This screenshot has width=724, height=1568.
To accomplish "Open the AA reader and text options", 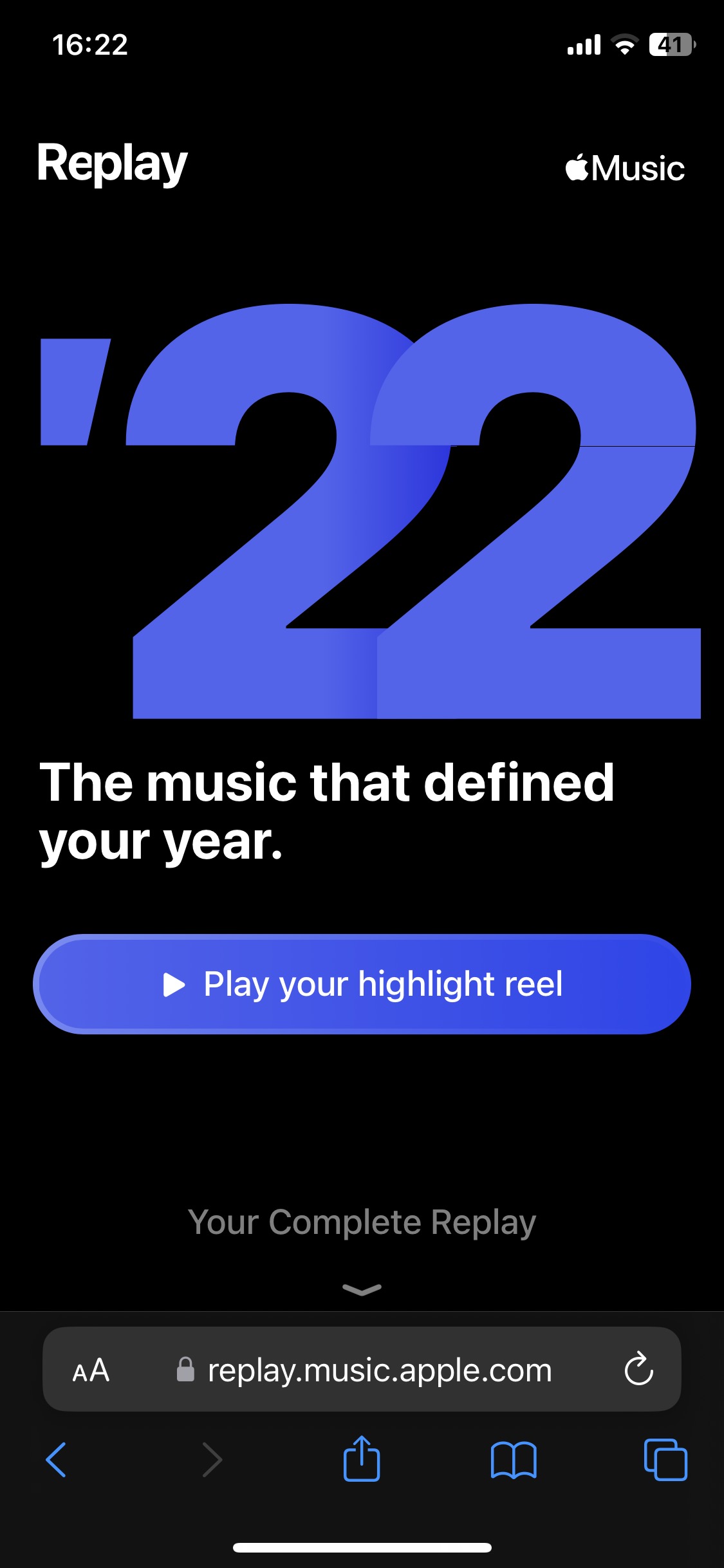I will point(91,1370).
